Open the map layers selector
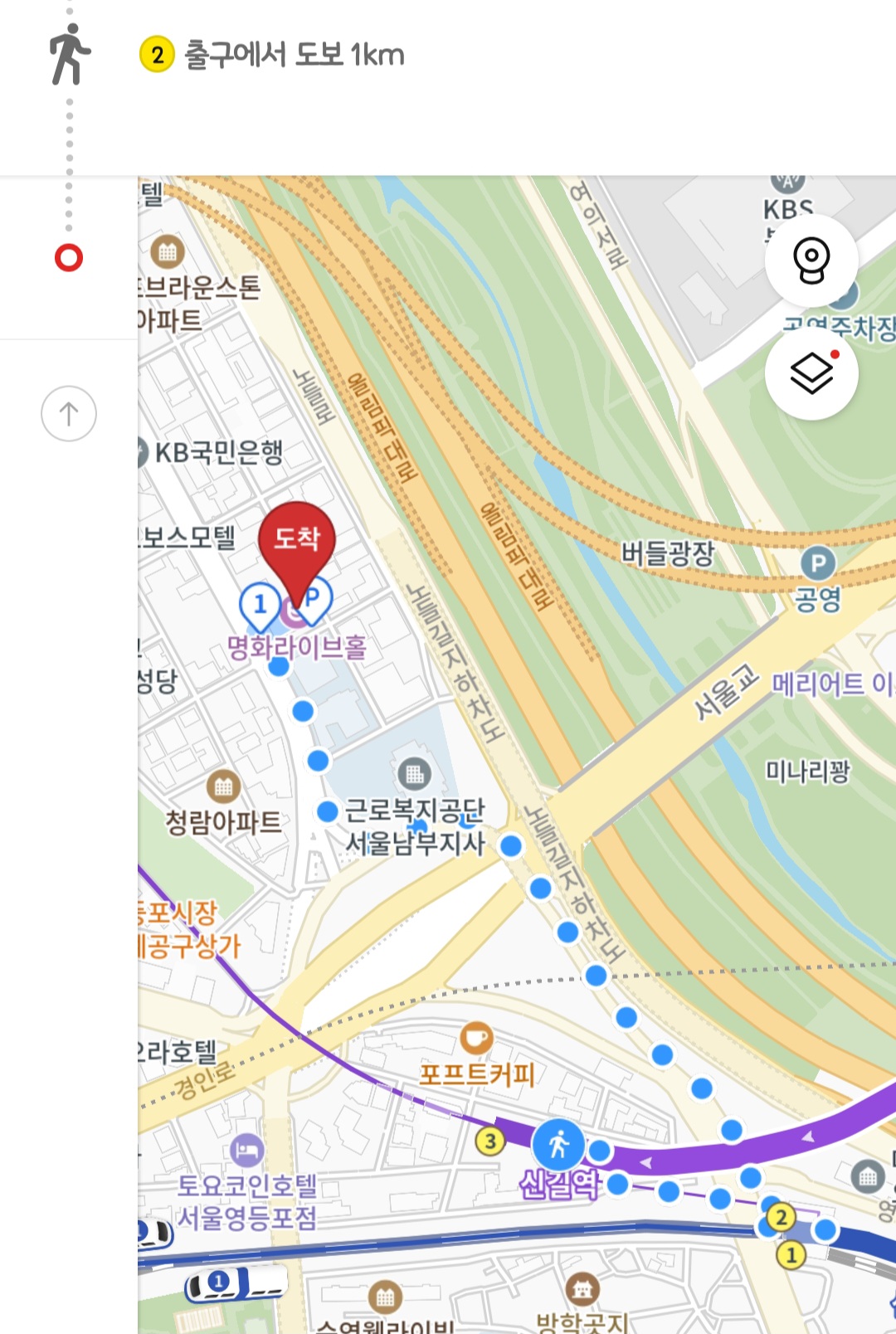Viewport: 896px width, 1334px height. pyautogui.click(x=811, y=373)
